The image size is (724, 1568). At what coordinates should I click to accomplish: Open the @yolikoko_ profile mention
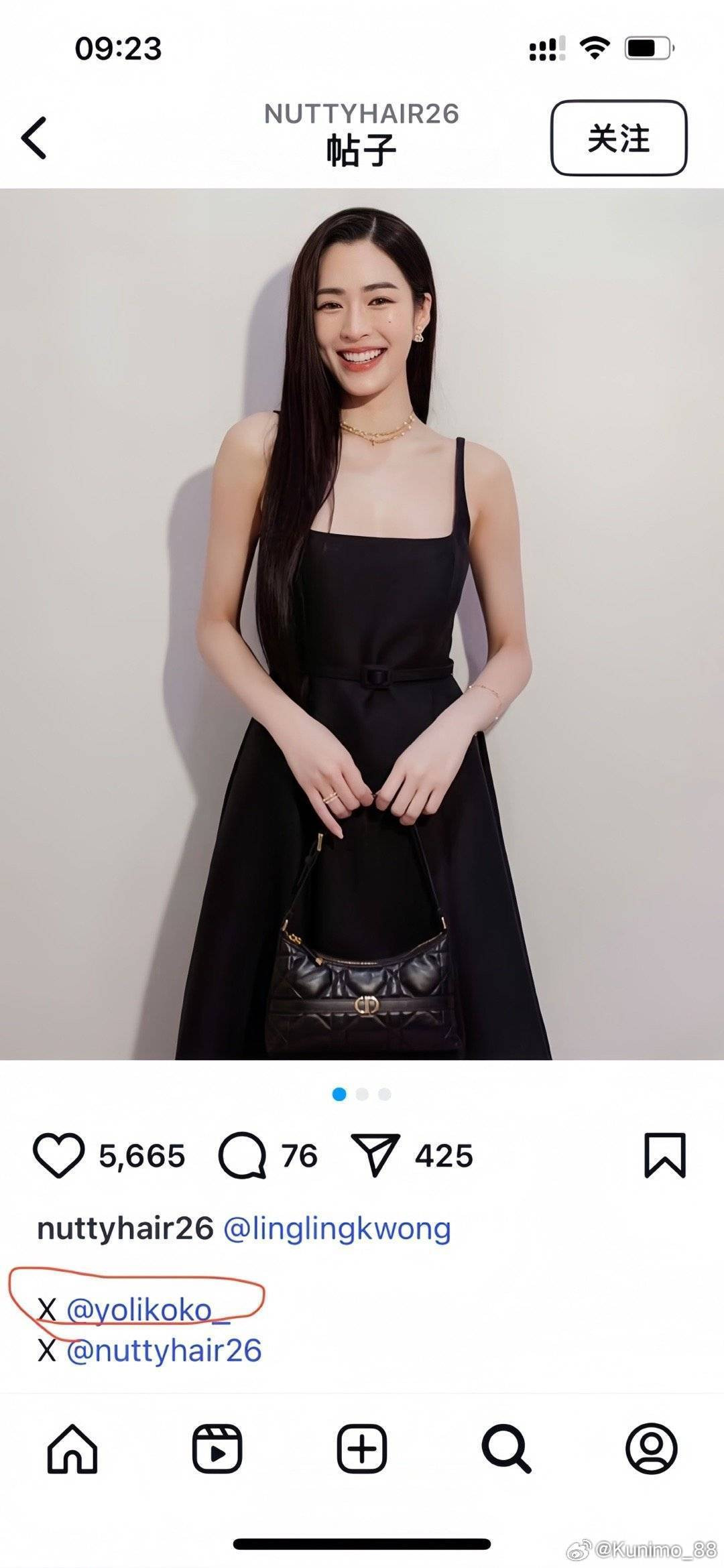tap(147, 1309)
